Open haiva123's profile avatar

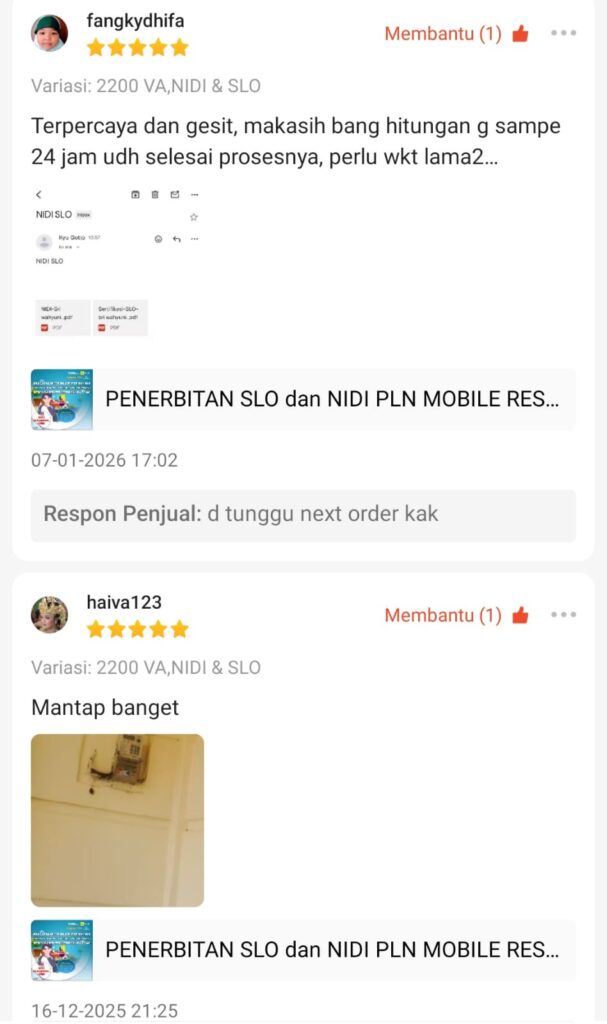point(50,614)
